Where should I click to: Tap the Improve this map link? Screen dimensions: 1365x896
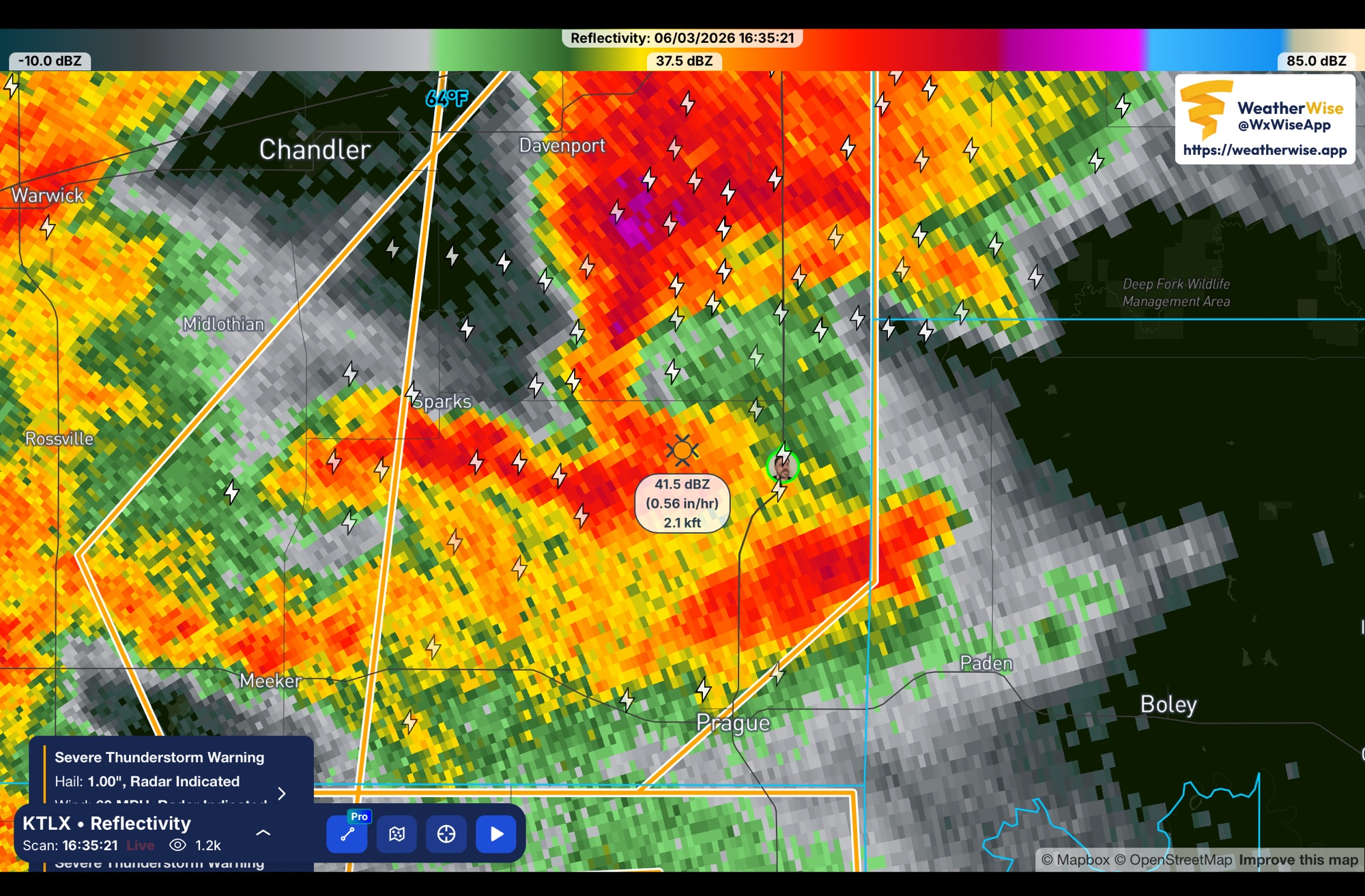pos(1298,860)
